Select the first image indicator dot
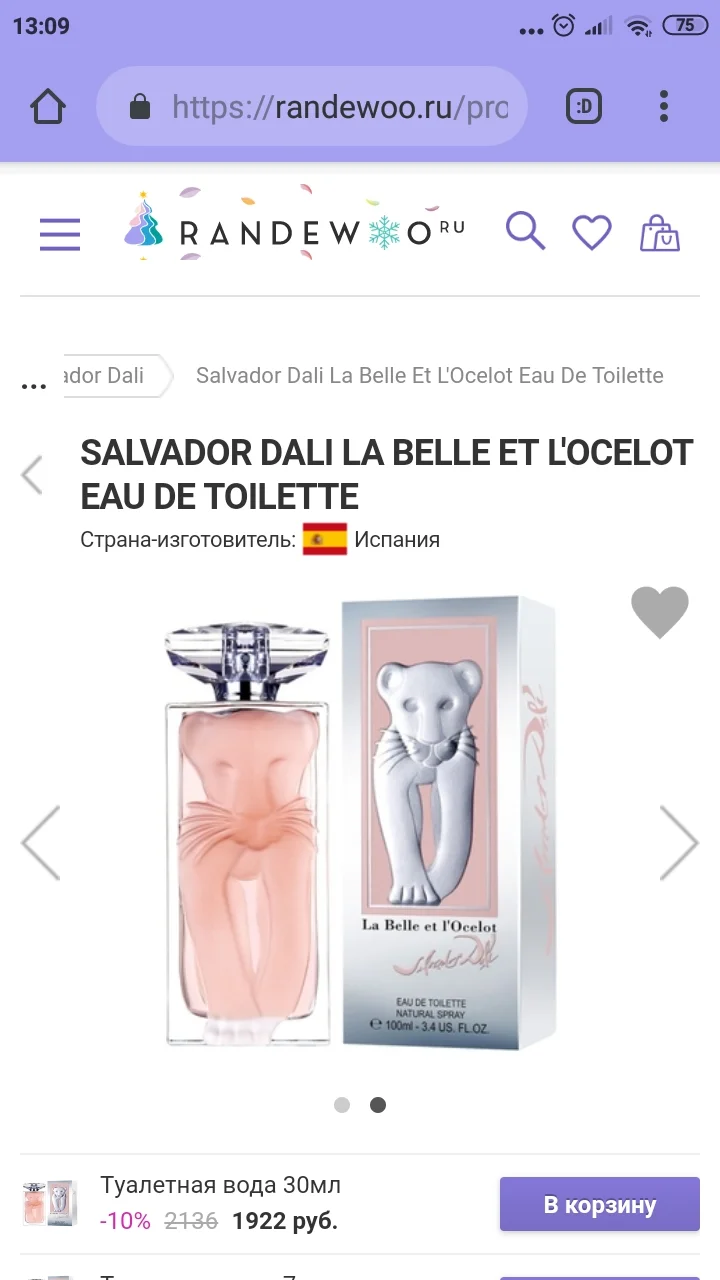This screenshot has width=720, height=1280. click(x=342, y=1105)
